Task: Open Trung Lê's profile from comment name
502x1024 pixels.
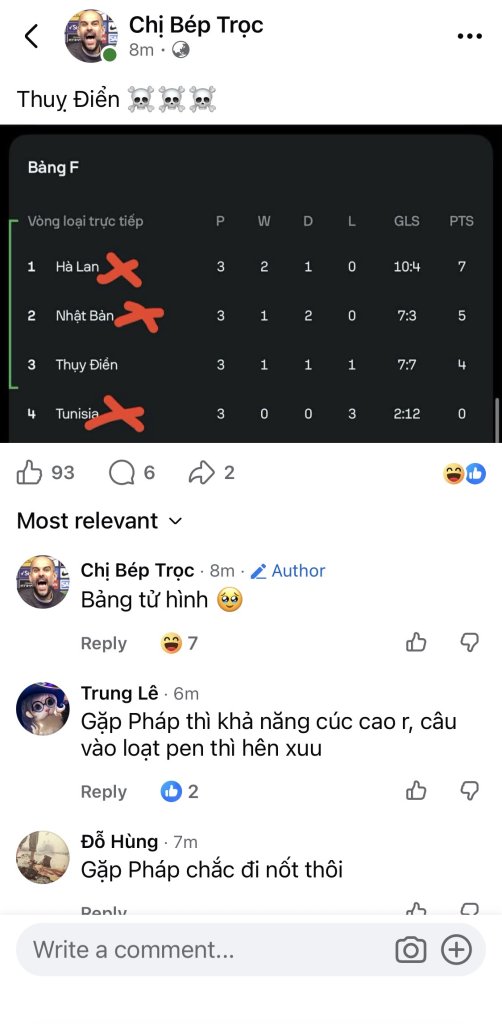Action: click(x=119, y=693)
